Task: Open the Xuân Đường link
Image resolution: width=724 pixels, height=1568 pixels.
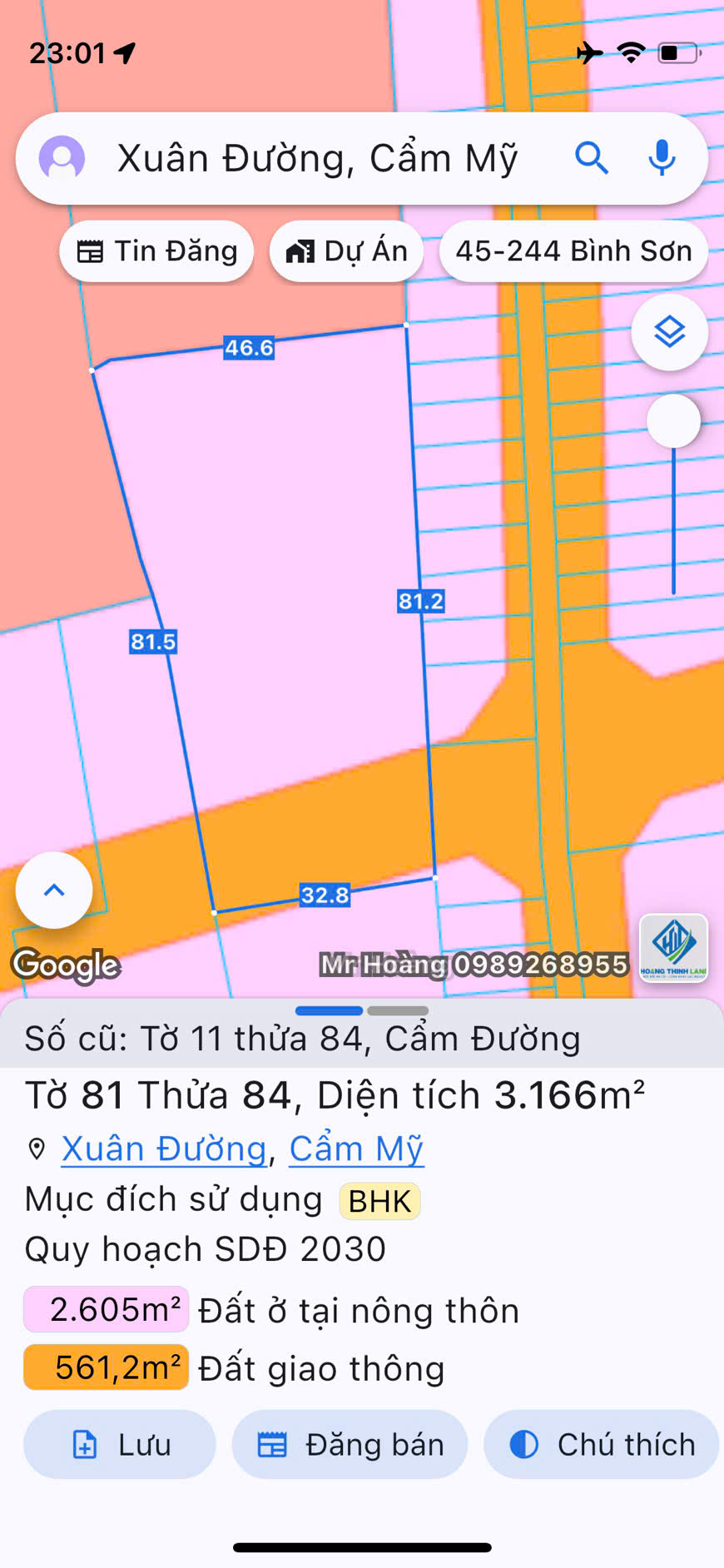Action: coord(164,1149)
